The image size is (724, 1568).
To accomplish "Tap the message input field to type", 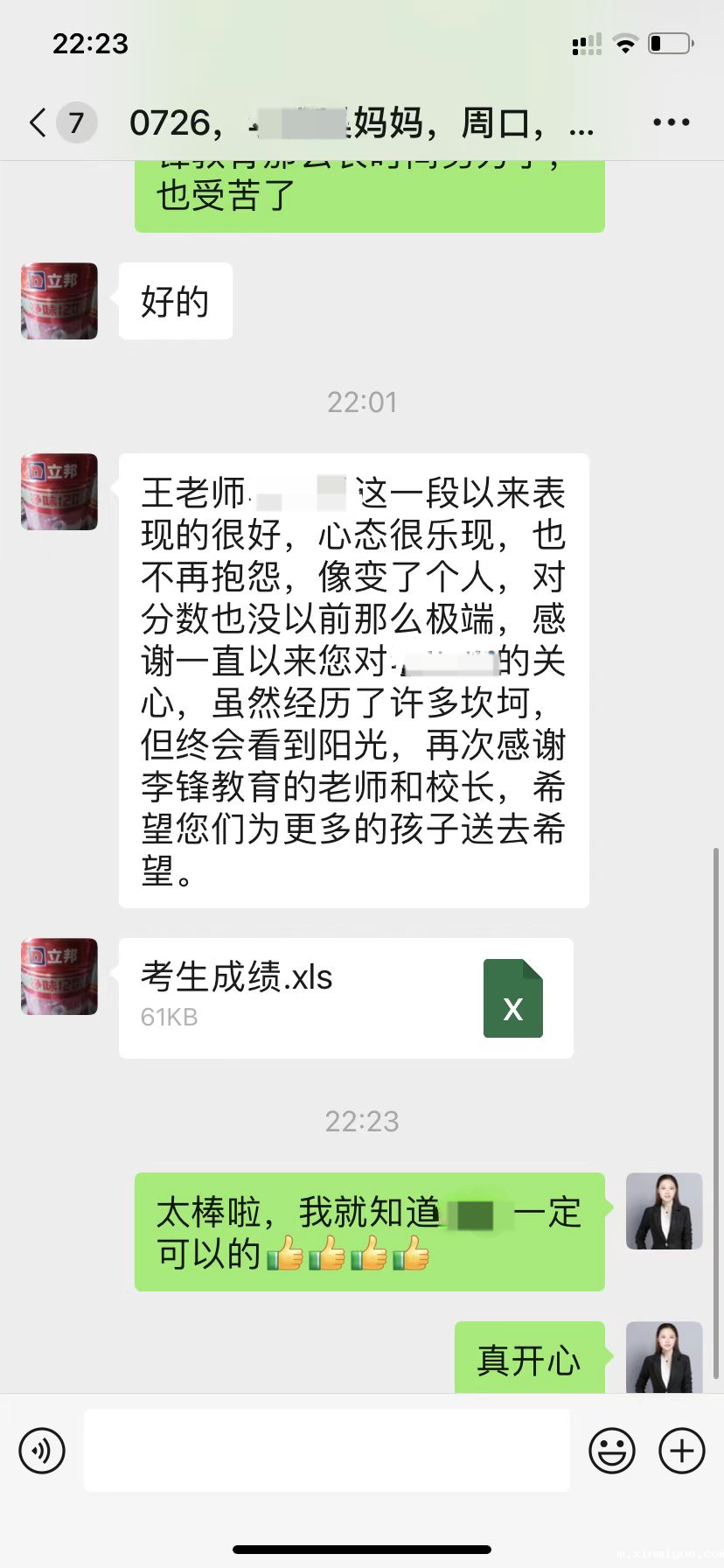I will pos(327,1450).
